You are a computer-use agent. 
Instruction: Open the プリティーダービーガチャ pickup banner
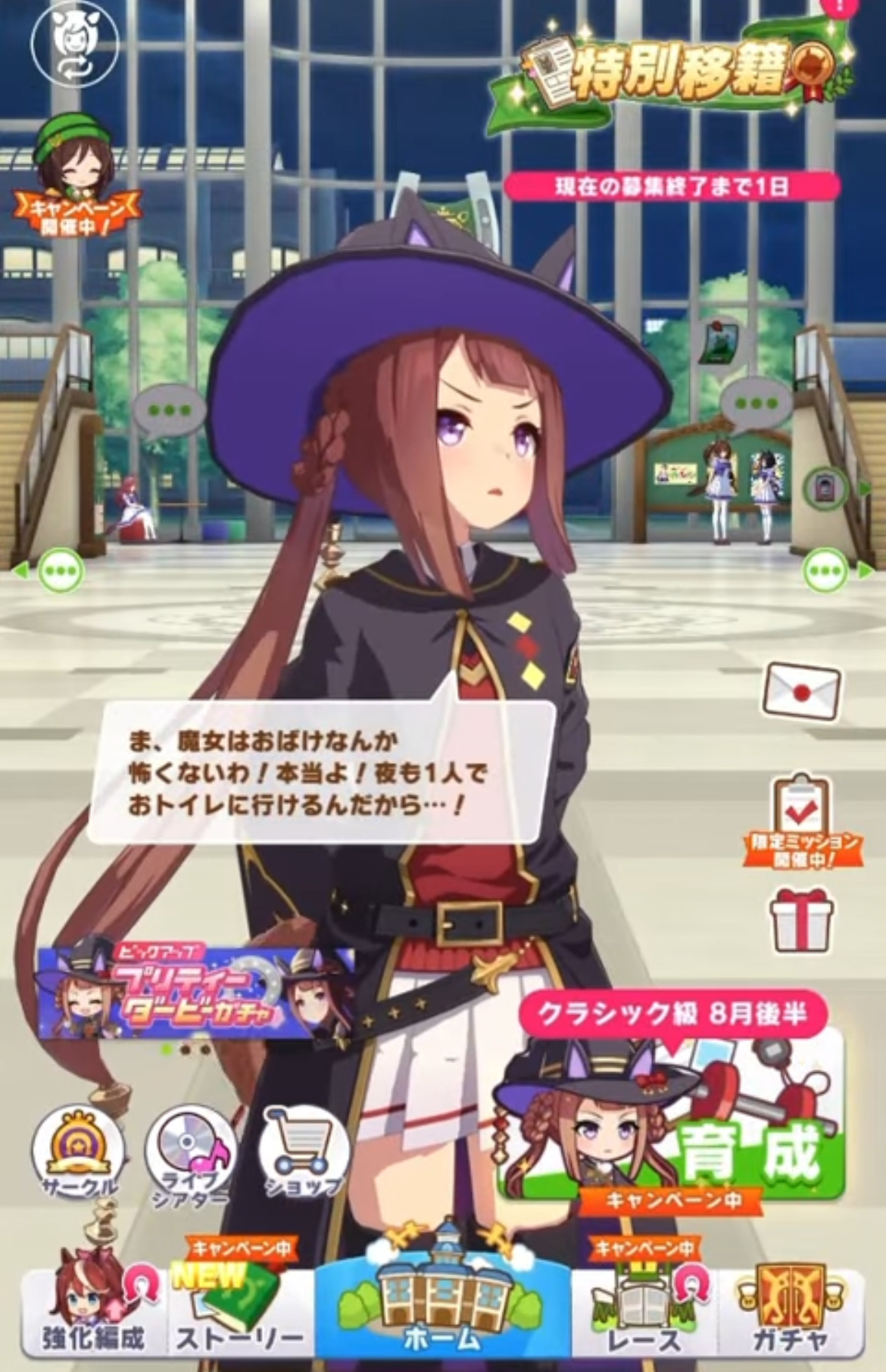pyautogui.click(x=195, y=993)
